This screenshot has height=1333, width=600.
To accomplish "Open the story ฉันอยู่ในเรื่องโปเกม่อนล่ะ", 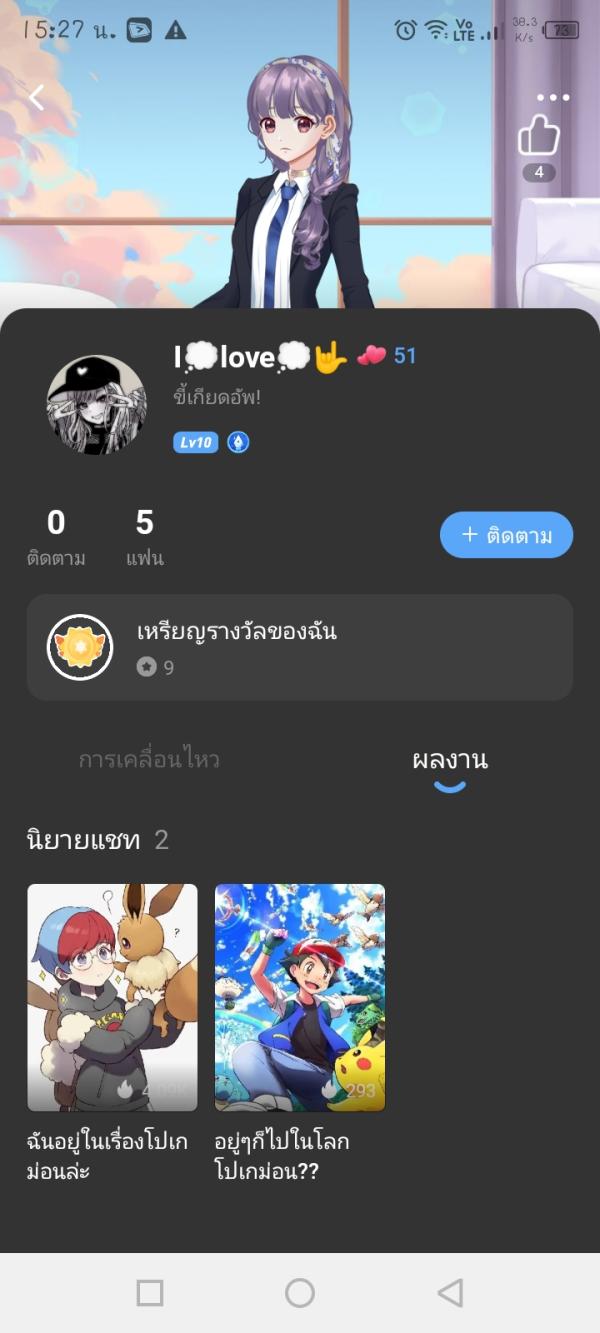I will [112, 997].
